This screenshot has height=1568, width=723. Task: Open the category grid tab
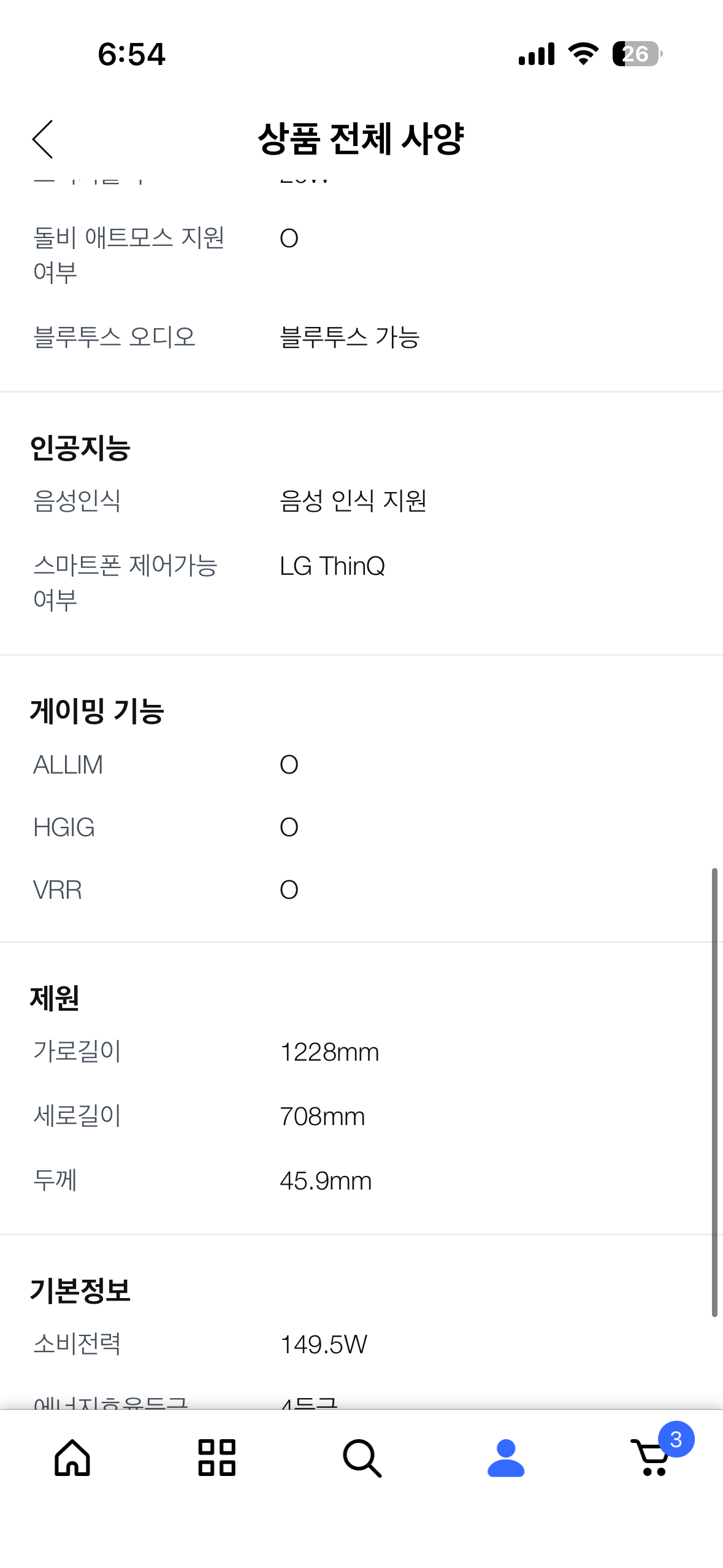pyautogui.click(x=217, y=1458)
